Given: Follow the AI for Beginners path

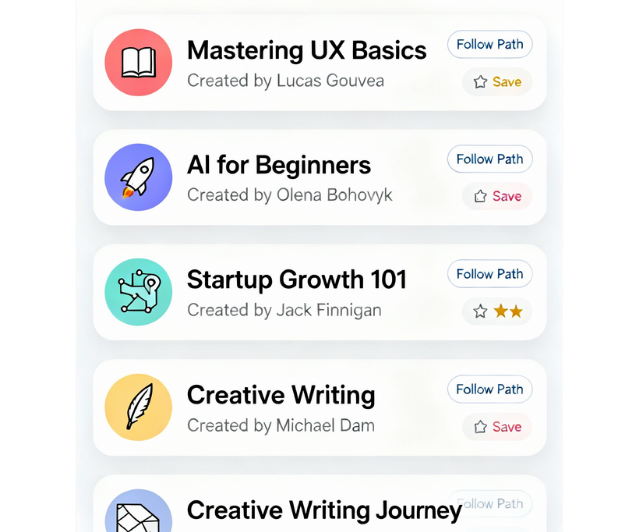Looking at the screenshot, I should [x=489, y=160].
